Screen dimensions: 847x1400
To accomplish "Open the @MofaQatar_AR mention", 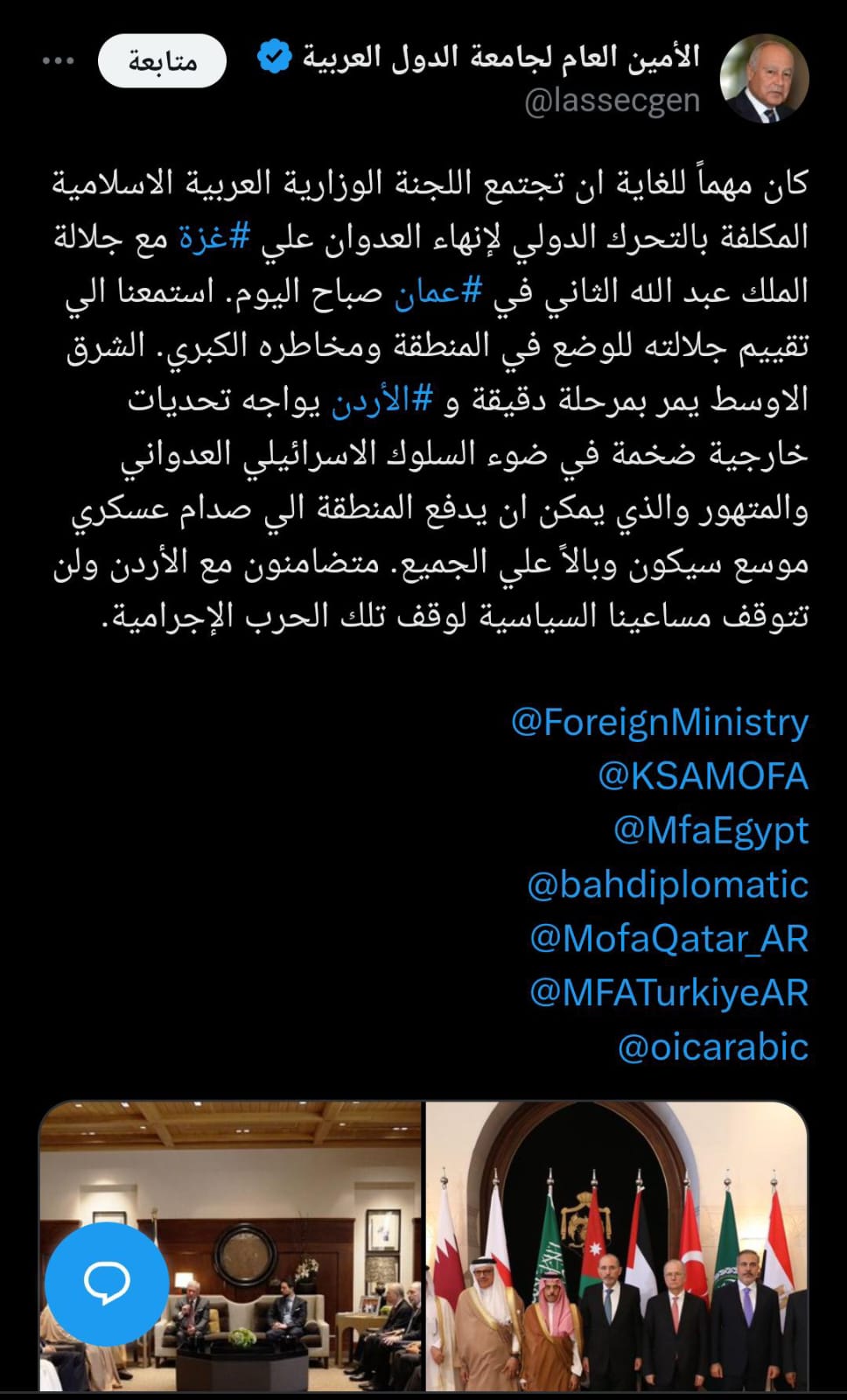I will (x=669, y=939).
